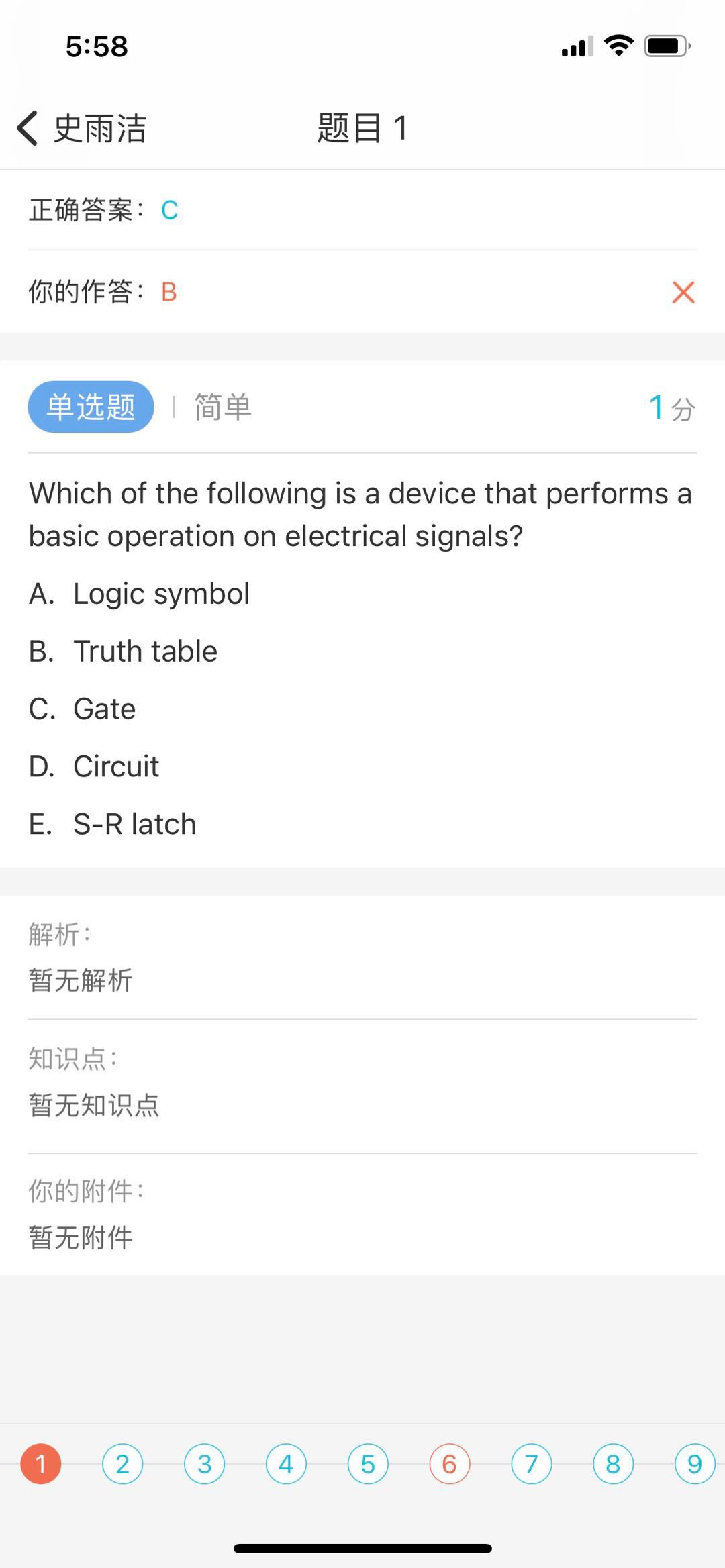Image resolution: width=725 pixels, height=1568 pixels.
Task: Go back to 史雨洁's page
Action: (x=81, y=128)
